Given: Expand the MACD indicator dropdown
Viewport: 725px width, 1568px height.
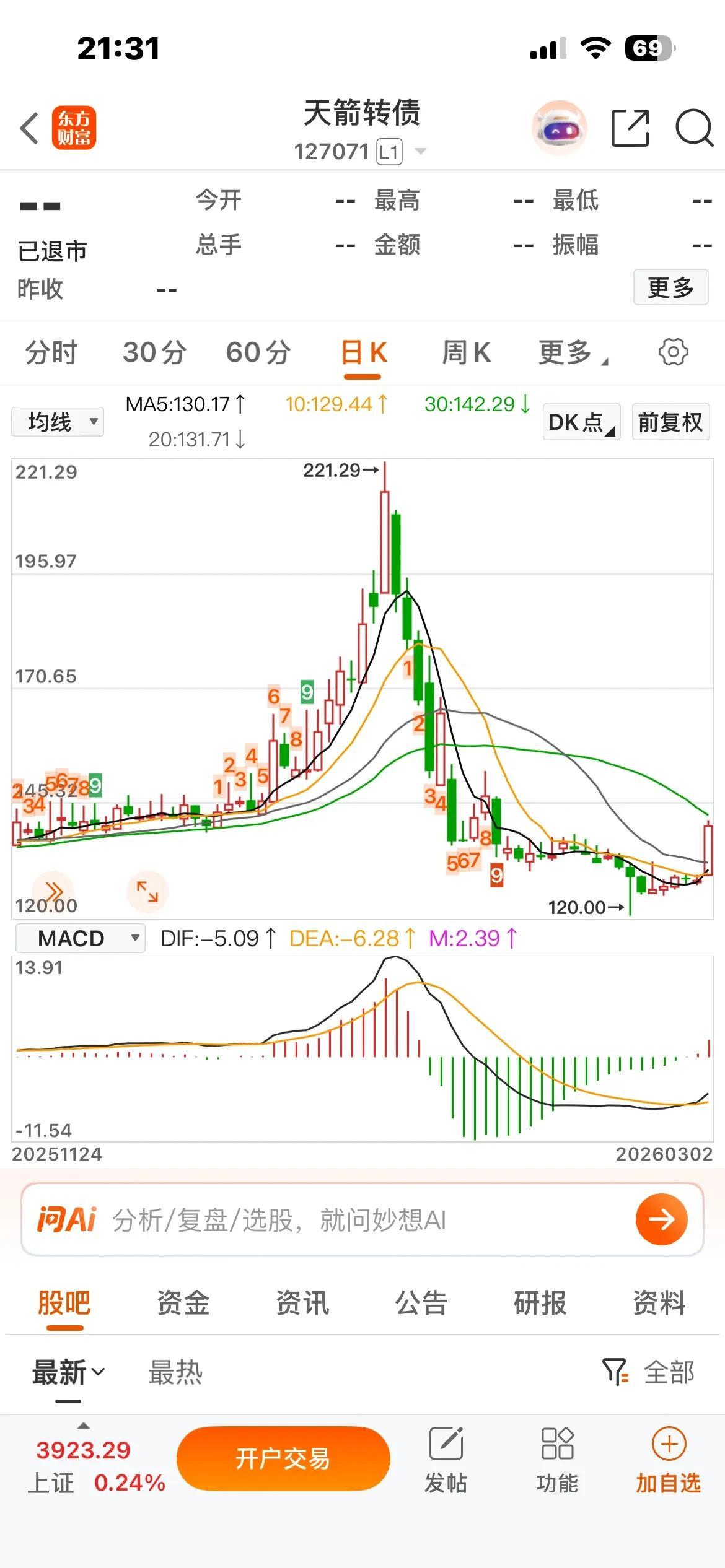Looking at the screenshot, I should pos(81,938).
